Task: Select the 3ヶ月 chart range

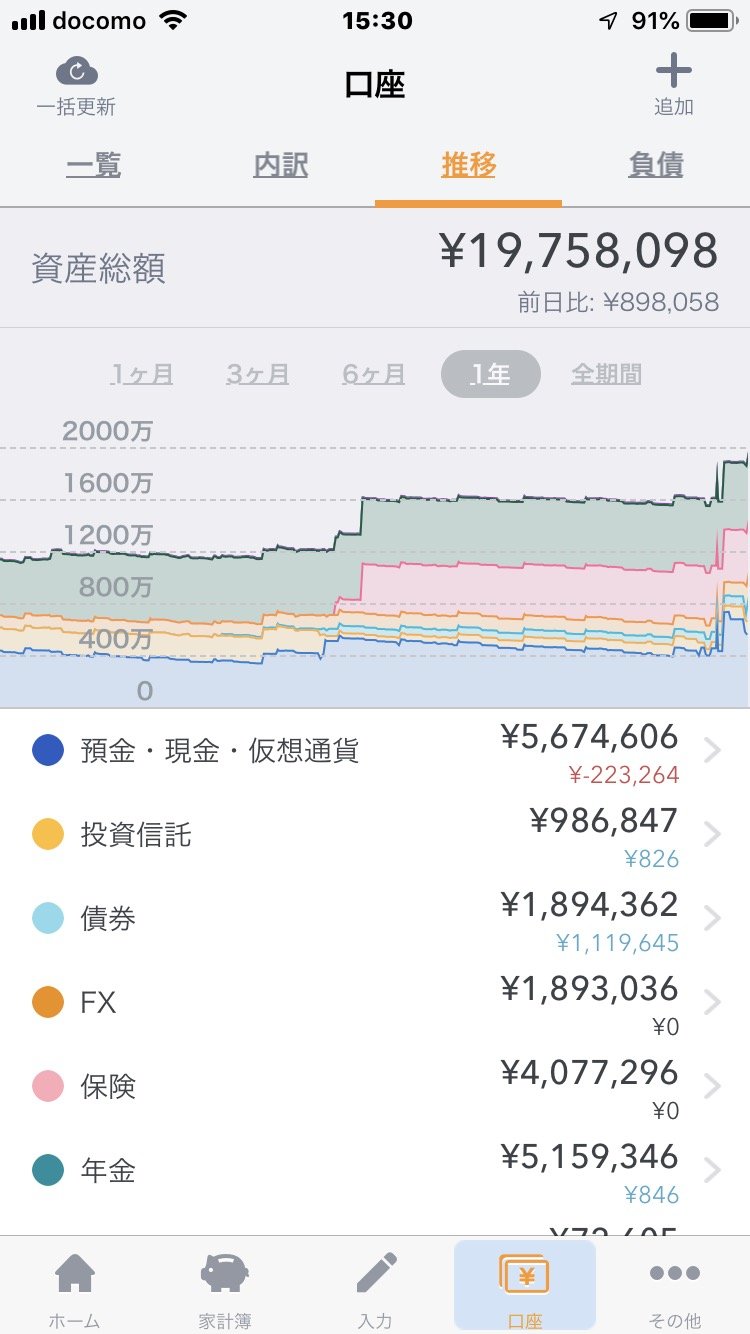Action: [258, 374]
